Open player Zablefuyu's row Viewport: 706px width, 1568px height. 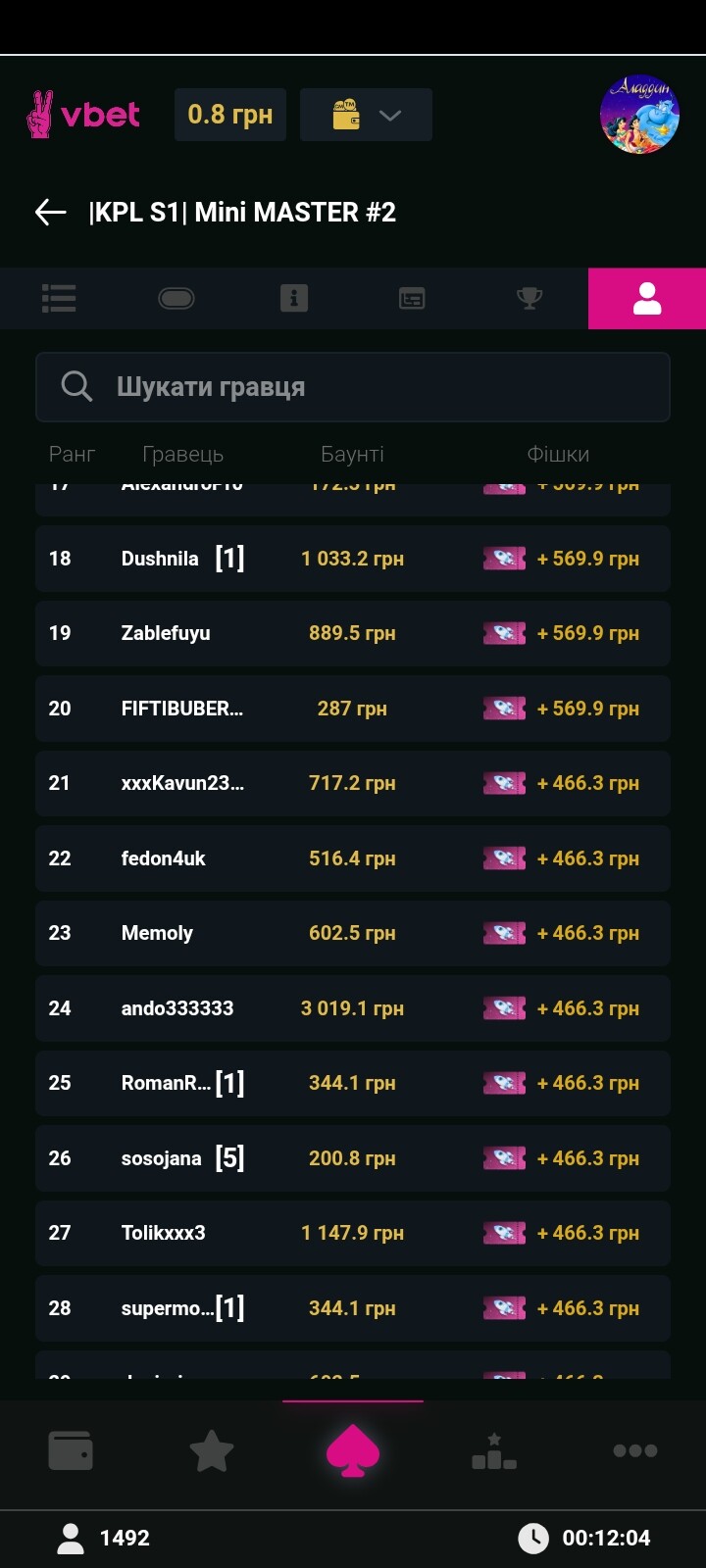(x=353, y=633)
